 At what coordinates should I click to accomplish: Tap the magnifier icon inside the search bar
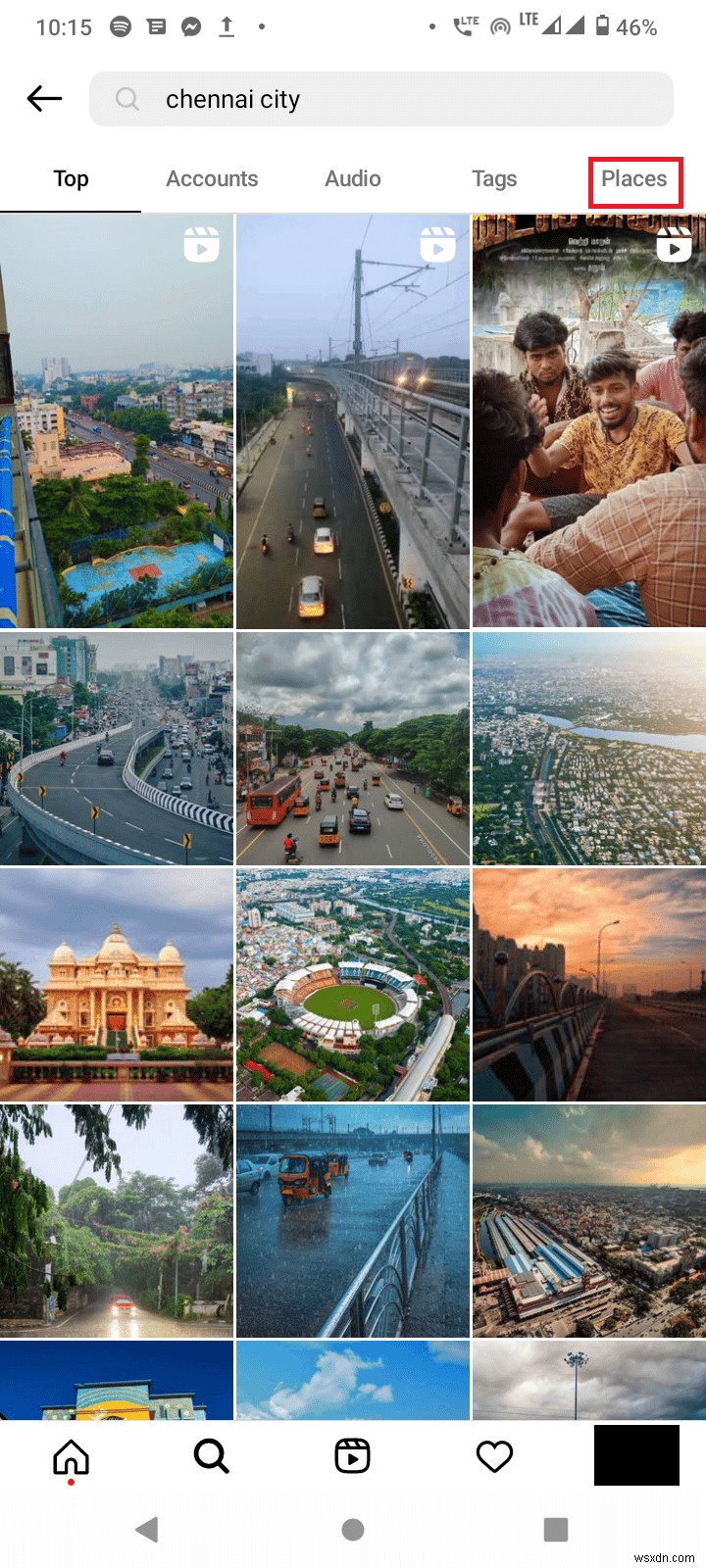126,99
